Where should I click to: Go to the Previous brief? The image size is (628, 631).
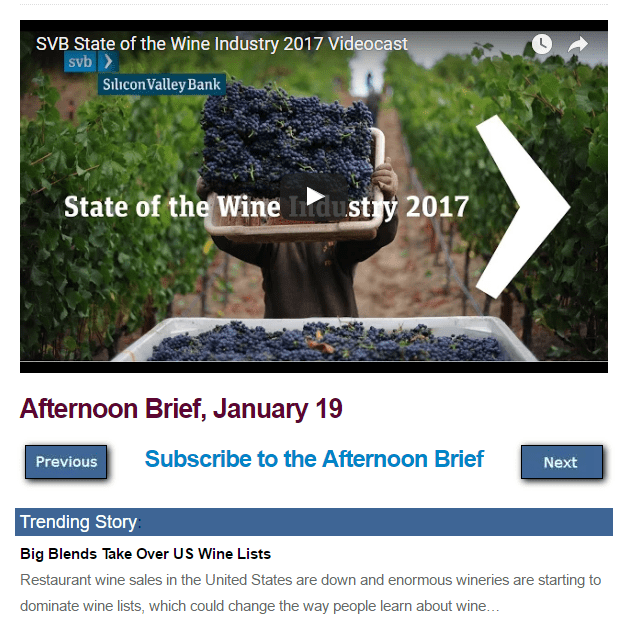[66, 462]
